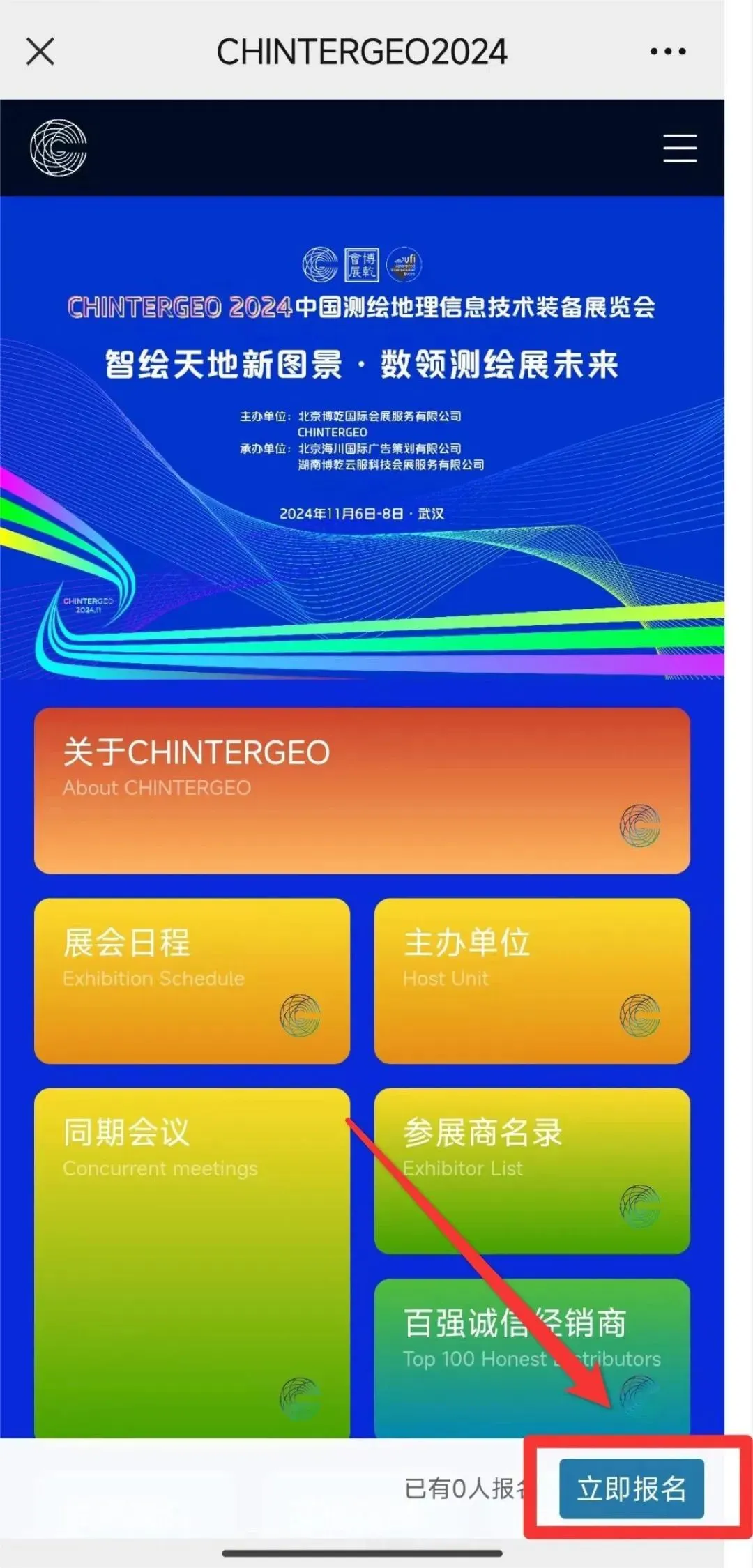Tap 立即报名 to register now
The image size is (753, 1568).
631,1489
